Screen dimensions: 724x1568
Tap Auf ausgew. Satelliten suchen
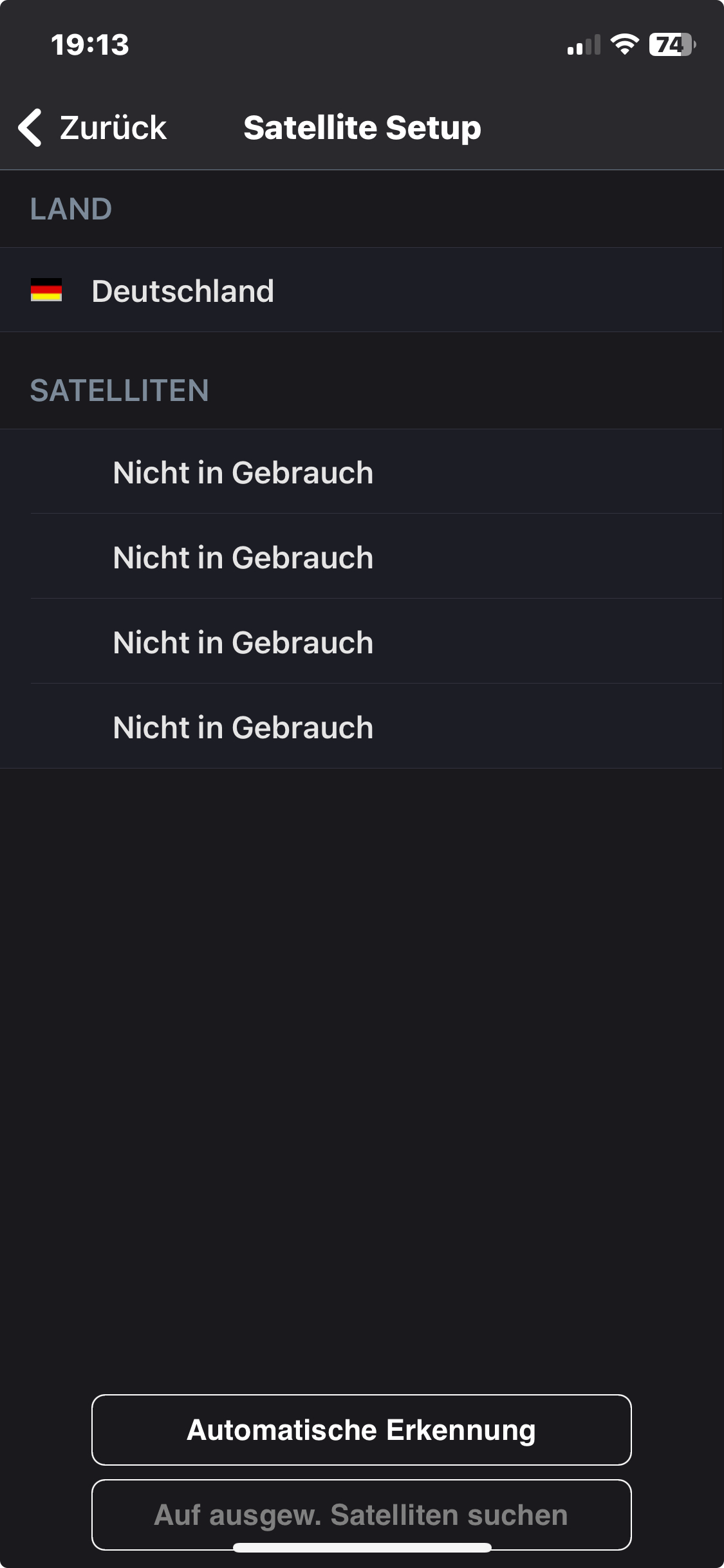(x=362, y=1515)
